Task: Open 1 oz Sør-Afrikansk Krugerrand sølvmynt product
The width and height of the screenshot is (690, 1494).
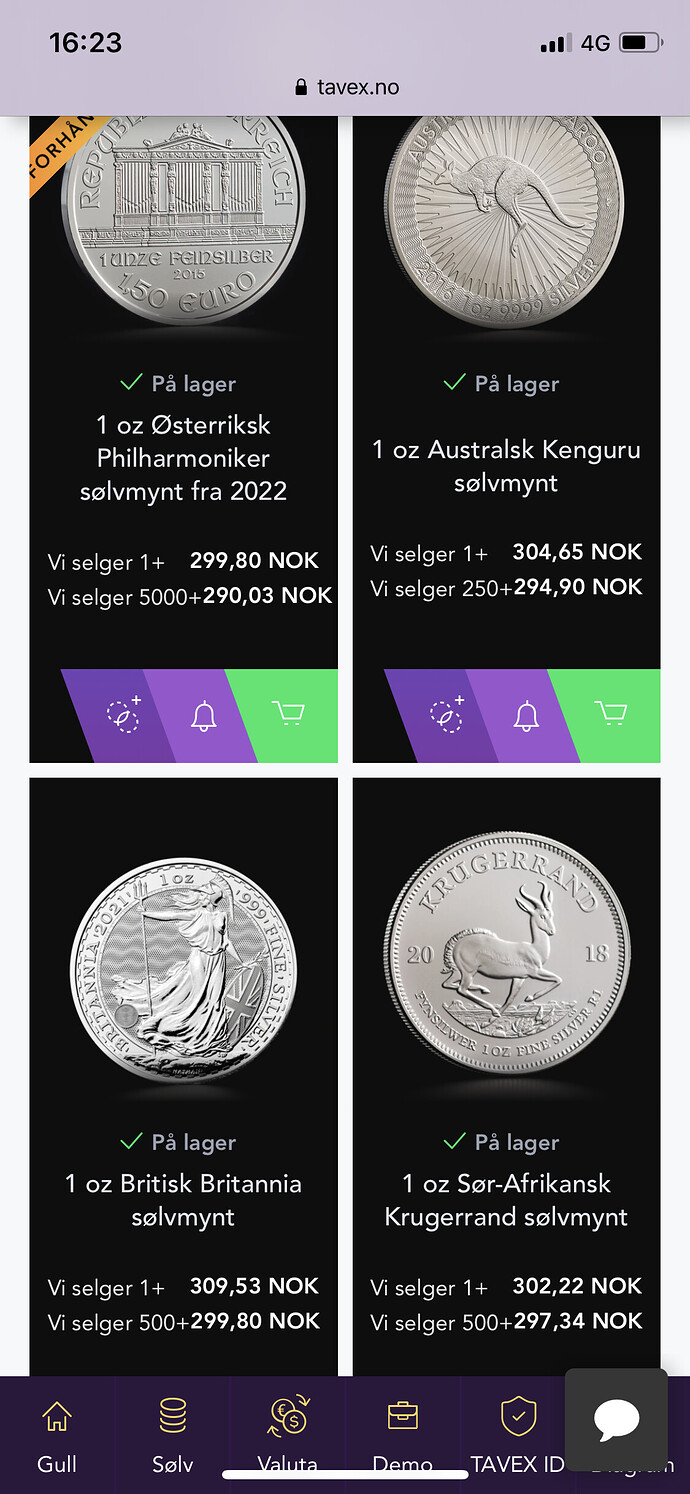Action: click(506, 1200)
